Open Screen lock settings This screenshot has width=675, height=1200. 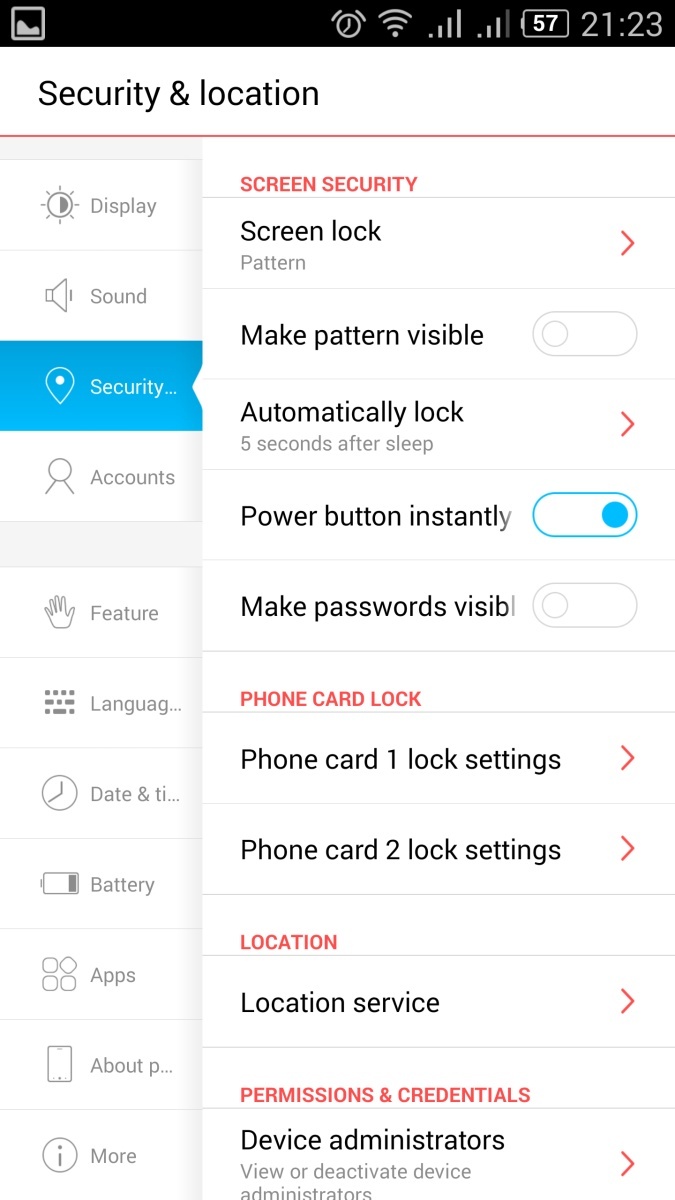(x=438, y=243)
